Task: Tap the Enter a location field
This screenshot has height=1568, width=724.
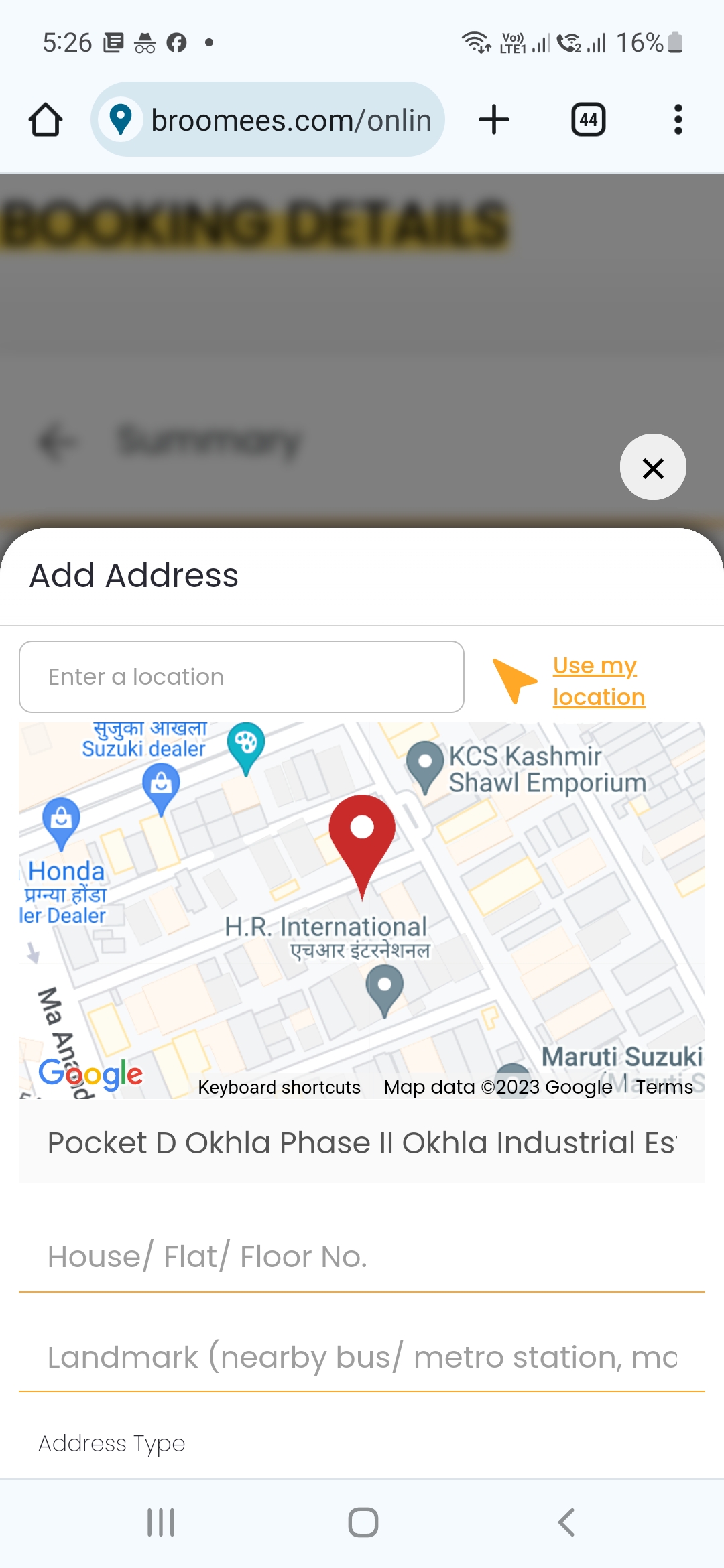Action: 241,677
